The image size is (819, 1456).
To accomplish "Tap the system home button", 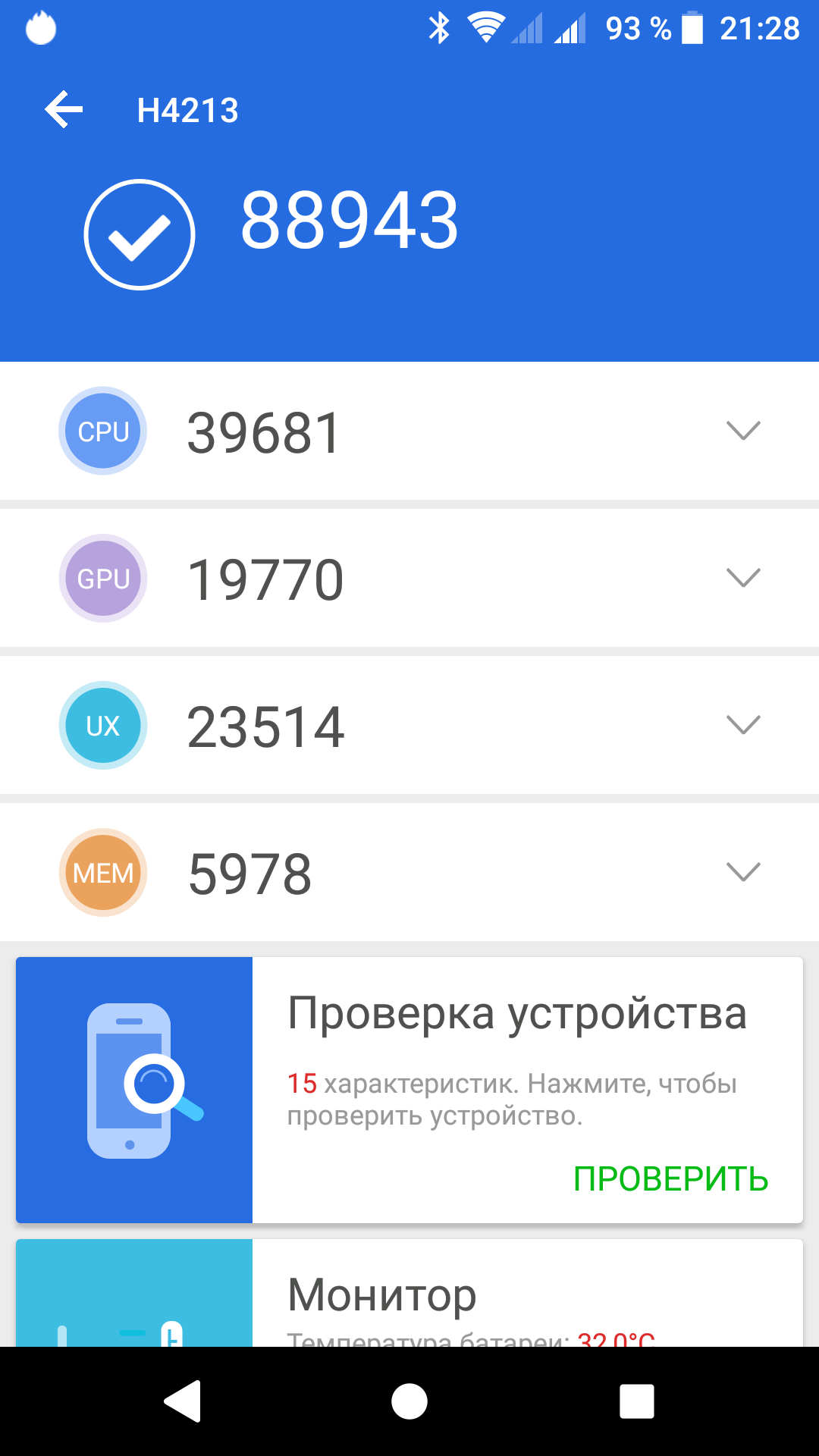I will click(x=409, y=1401).
